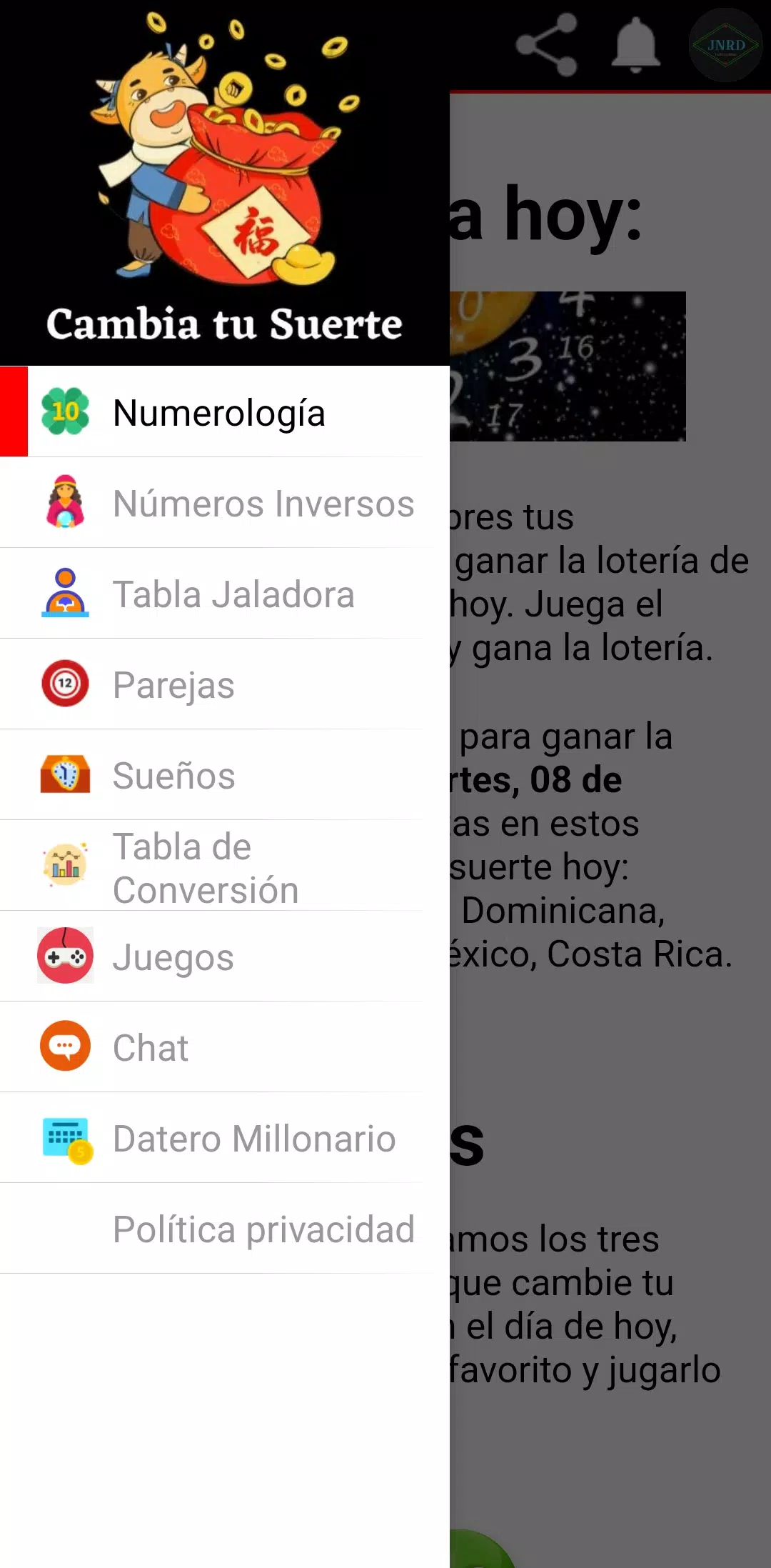The width and height of the screenshot is (771, 1568).
Task: Open Política privacidad
Action: (x=263, y=1229)
